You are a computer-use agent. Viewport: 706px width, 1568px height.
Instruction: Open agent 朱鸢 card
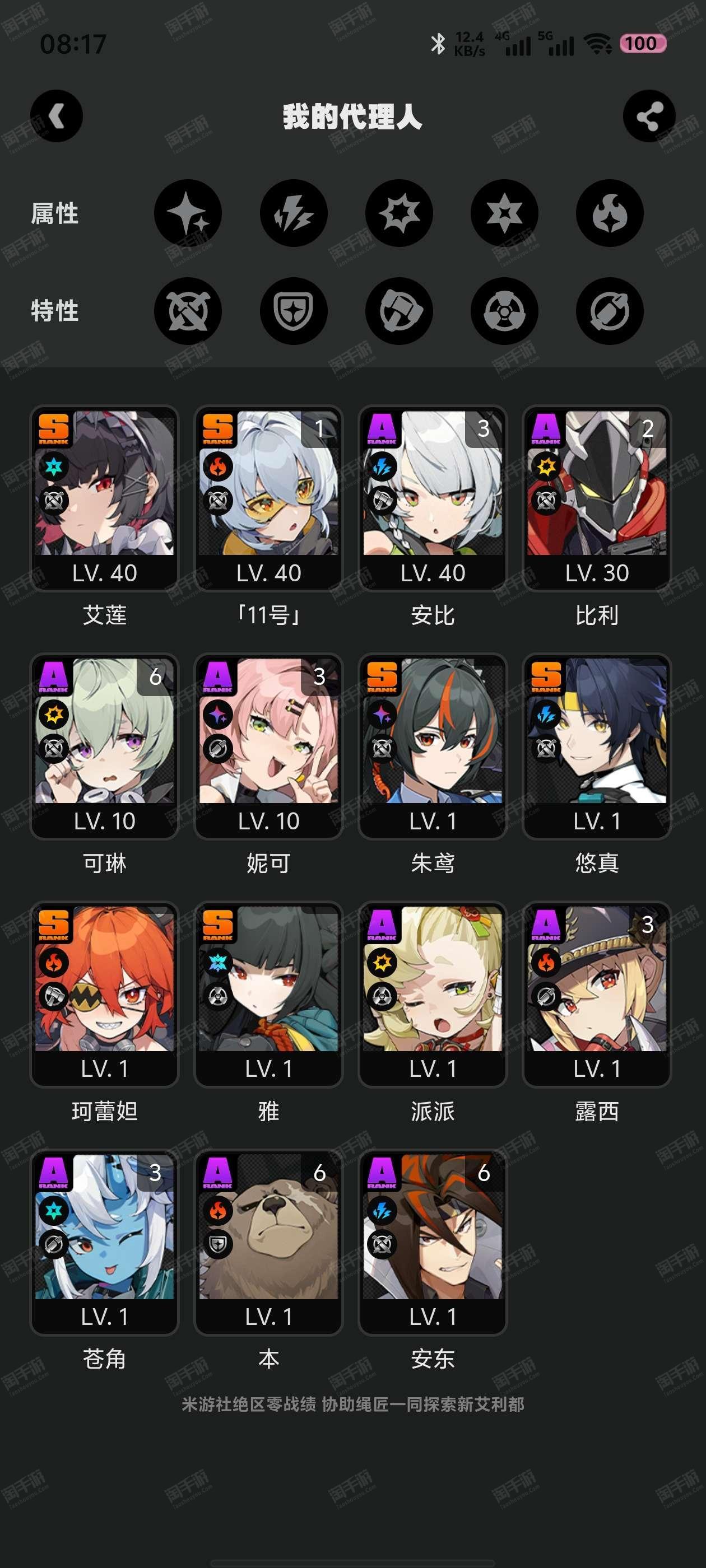pos(433,746)
